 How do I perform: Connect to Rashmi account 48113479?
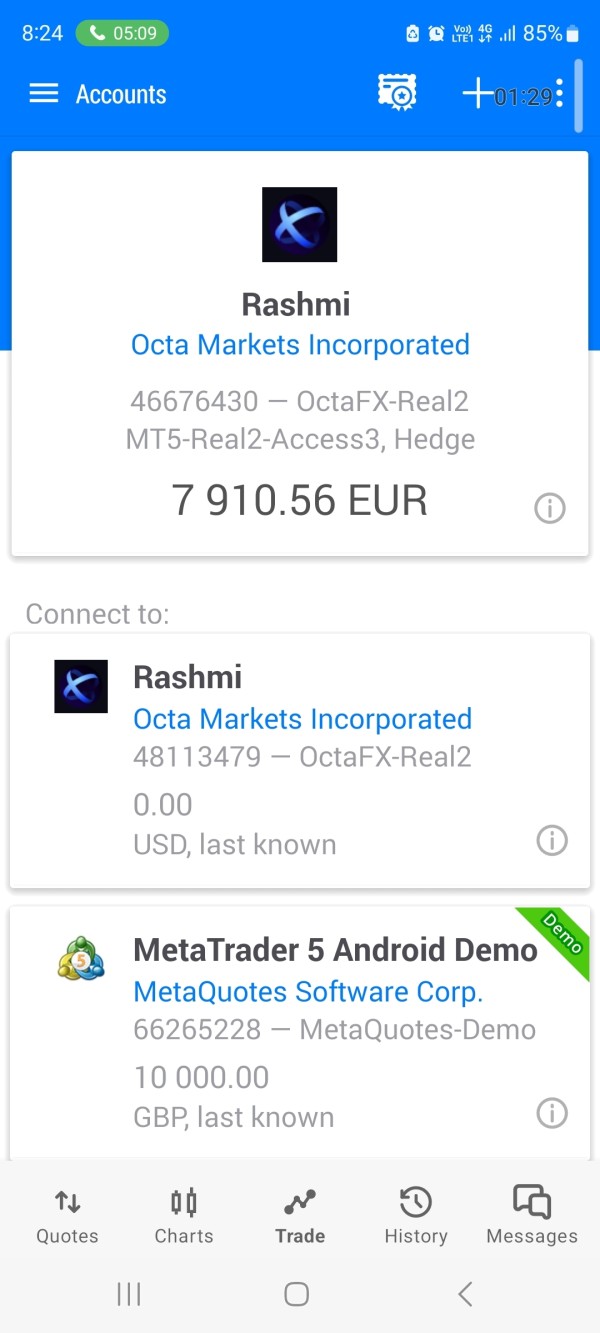click(300, 760)
